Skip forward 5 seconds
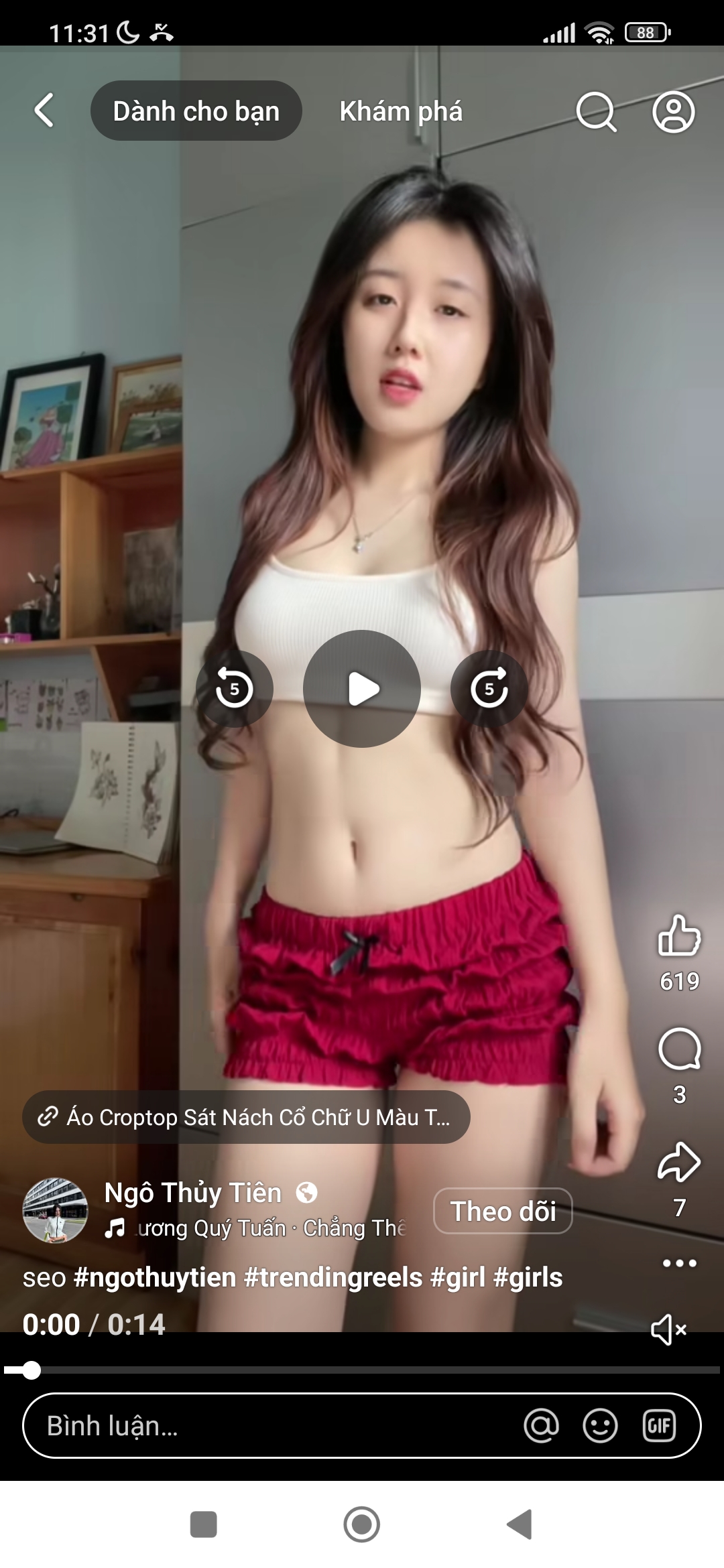This screenshot has width=724, height=1568. (x=489, y=689)
